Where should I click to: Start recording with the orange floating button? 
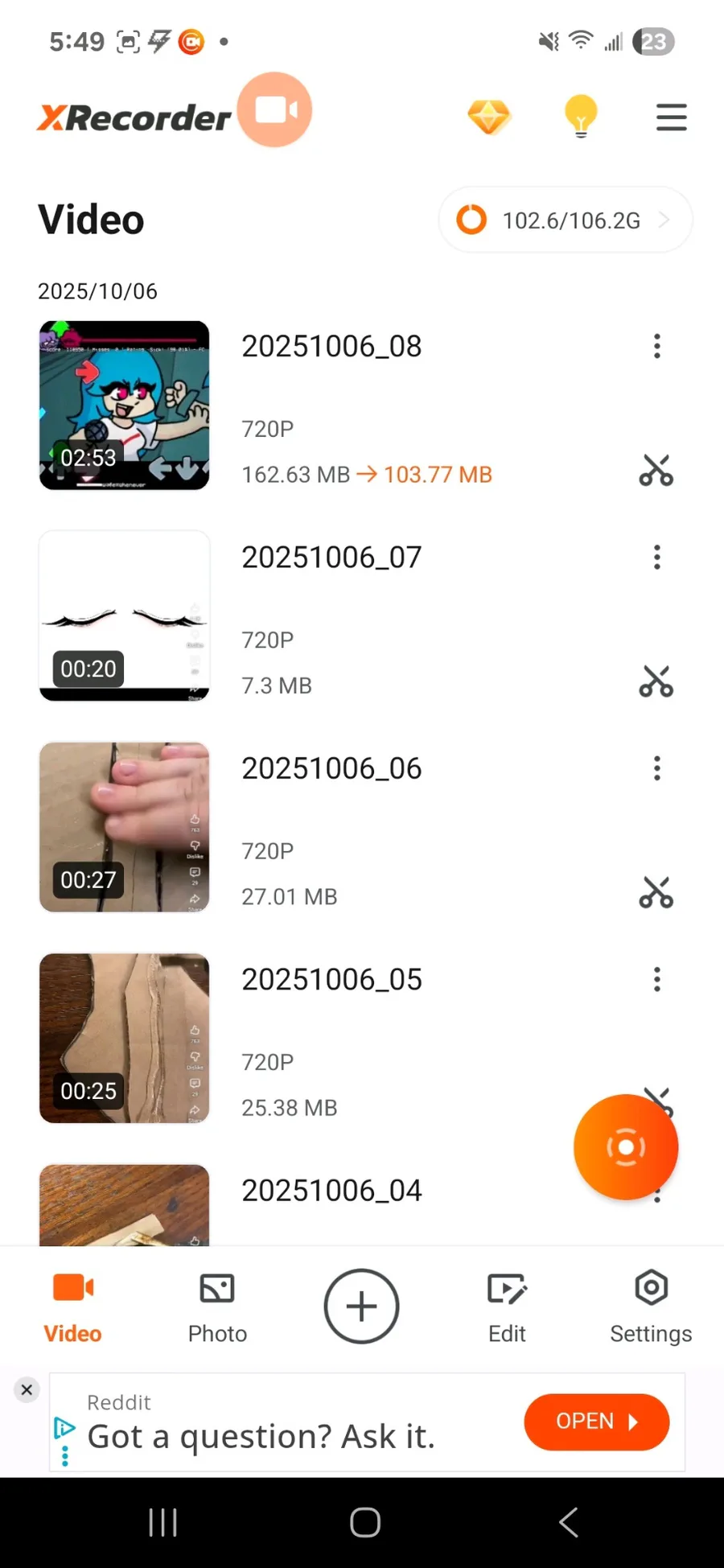pos(626,1147)
